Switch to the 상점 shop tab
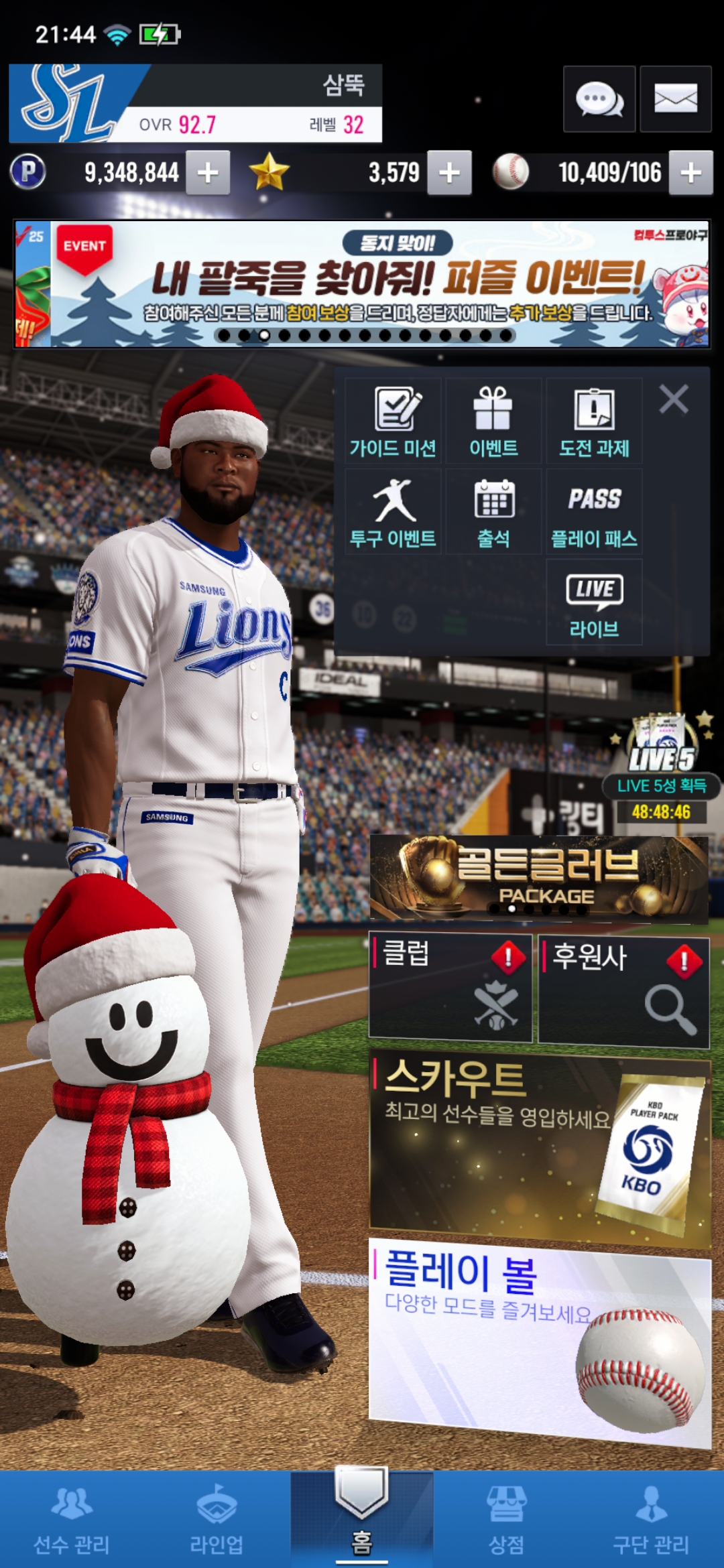The height and width of the screenshot is (1568, 724). tap(506, 1519)
